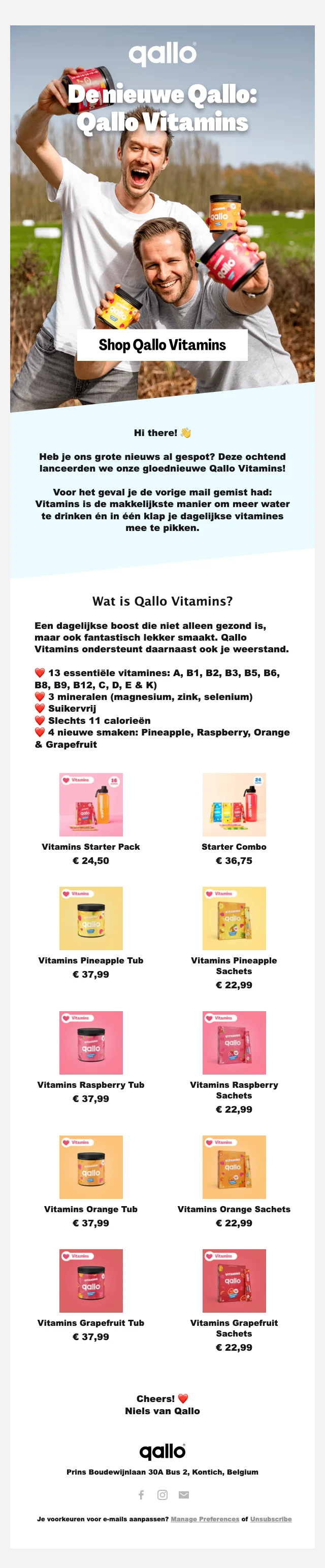The image size is (325, 1568).
Task: View the Vitamins Pineapple Sachets product
Action: click(x=234, y=918)
